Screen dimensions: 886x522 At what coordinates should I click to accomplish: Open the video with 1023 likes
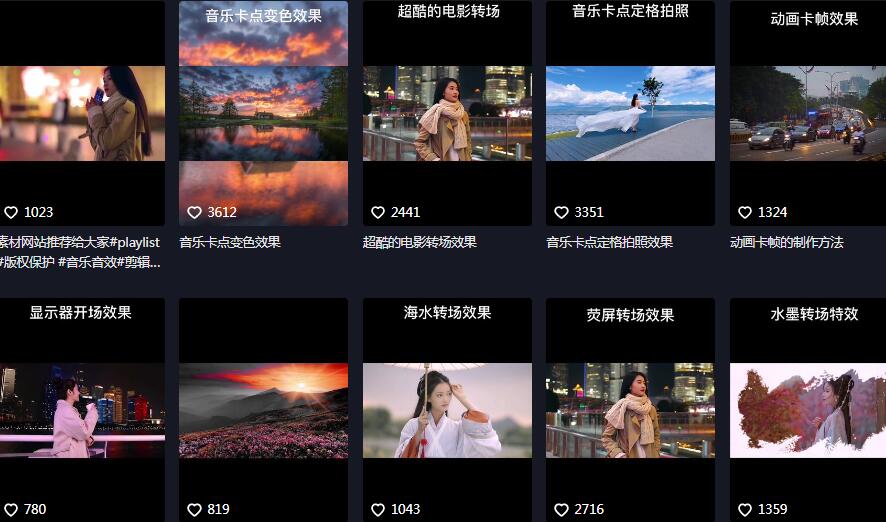(x=82, y=113)
